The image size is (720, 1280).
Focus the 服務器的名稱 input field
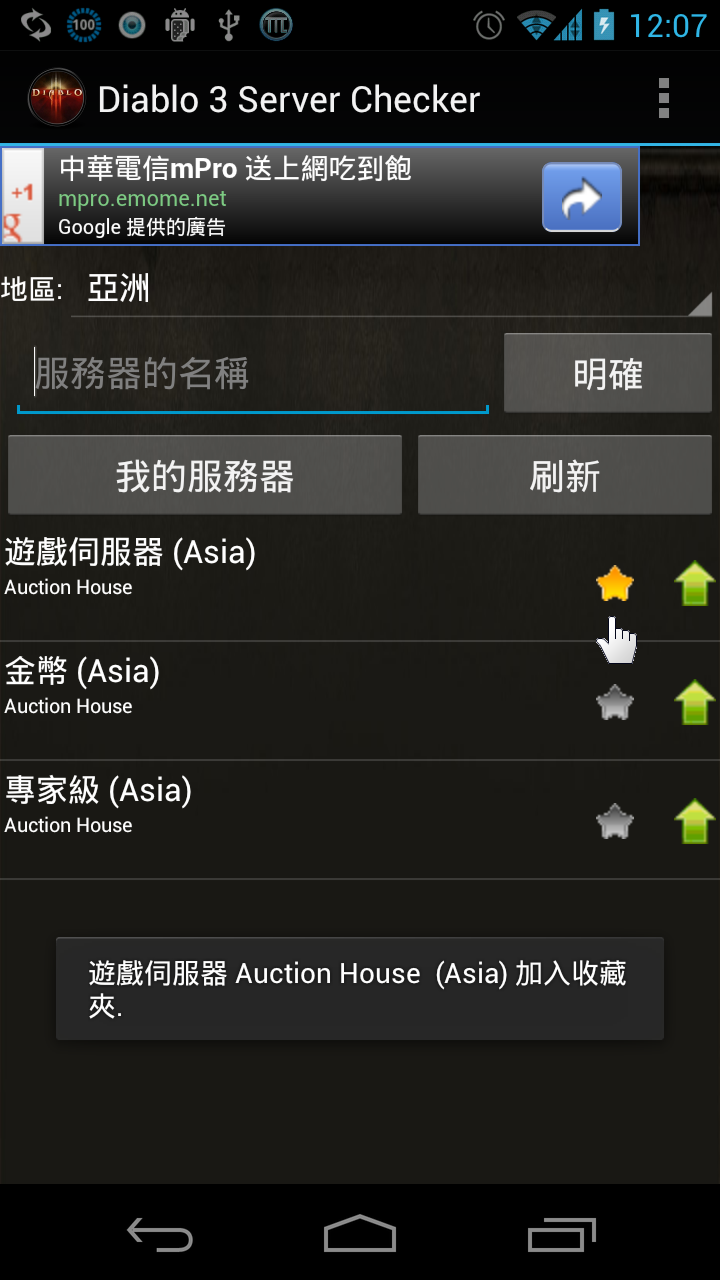click(252, 375)
